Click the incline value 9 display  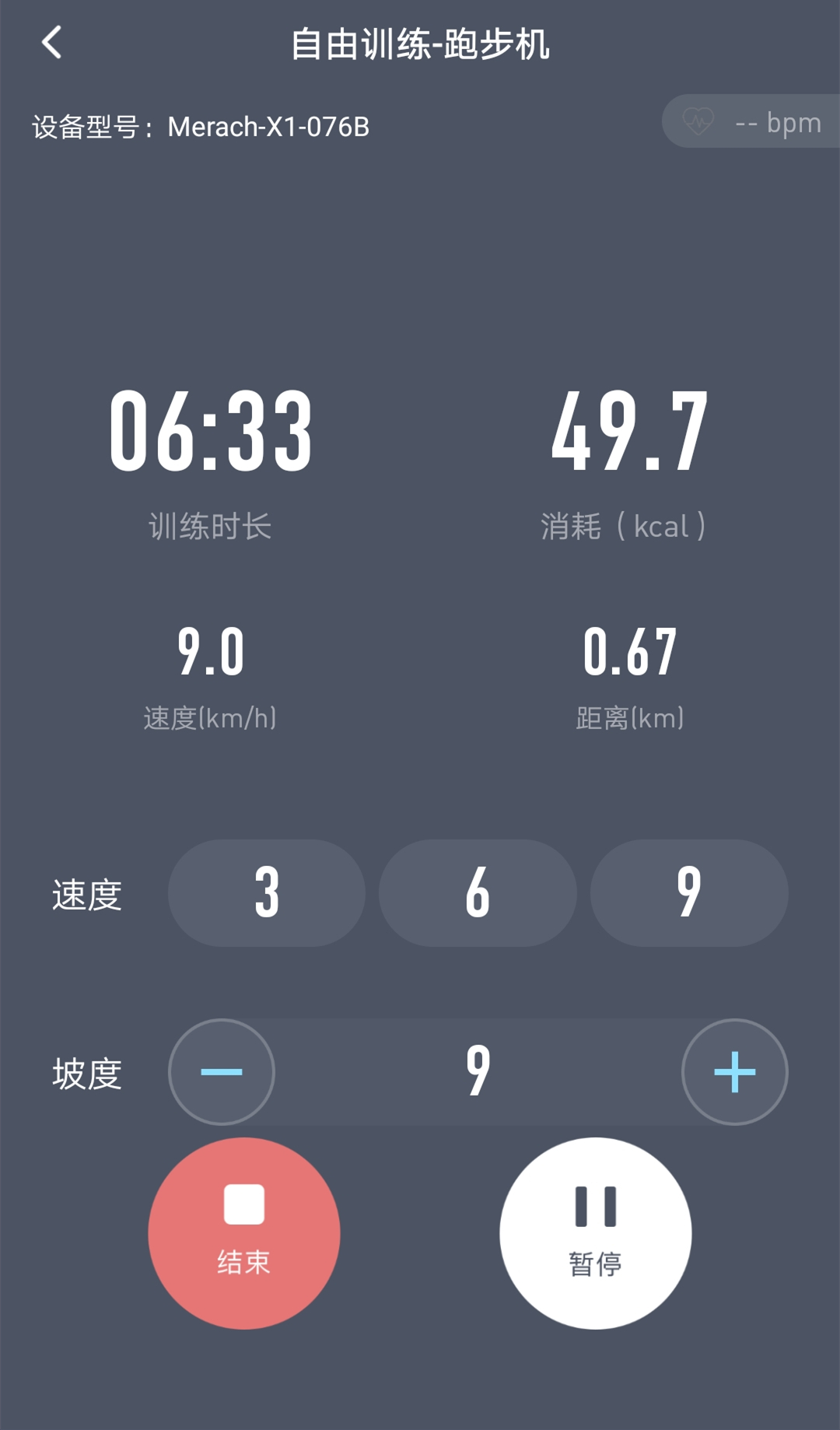tap(476, 1071)
